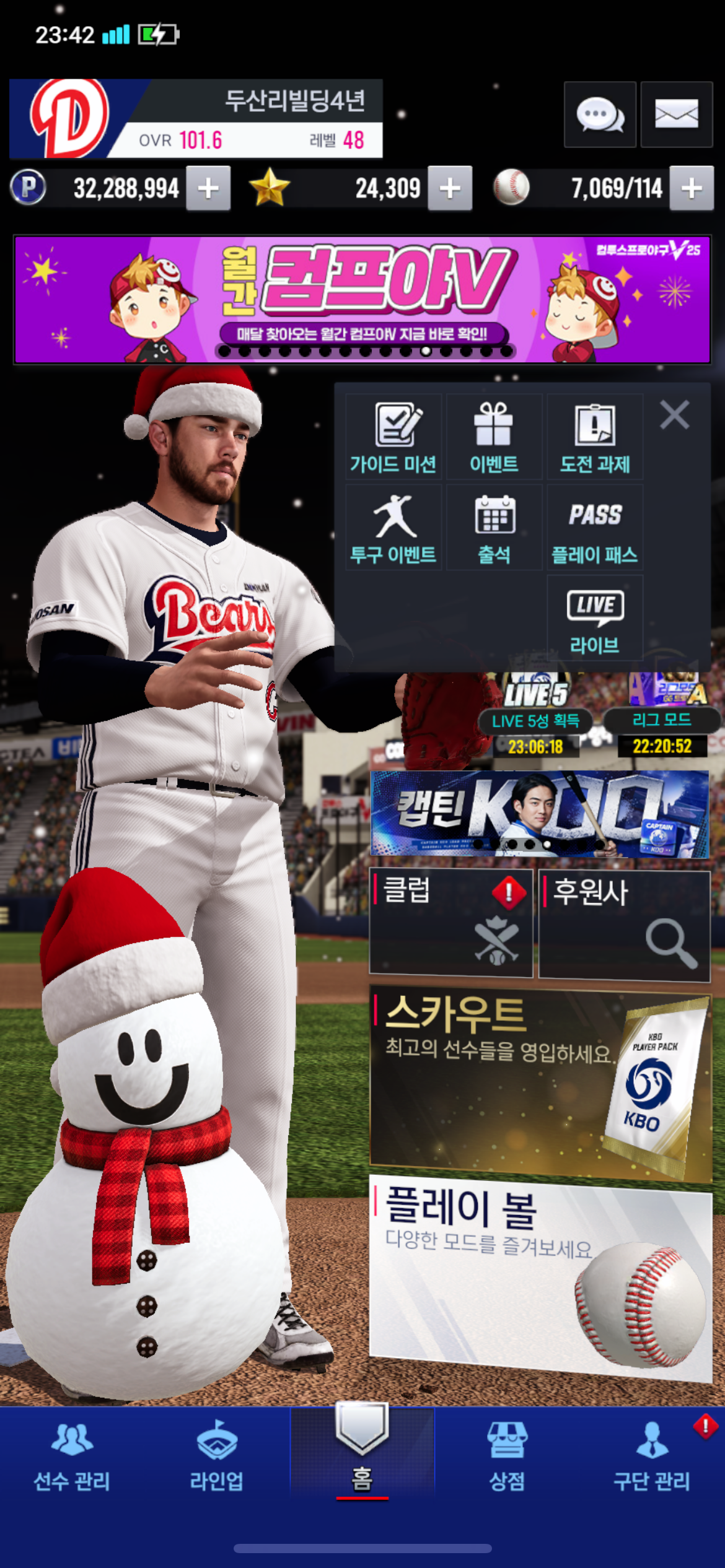Open 가이드 미션 from the popup menu

pos(393,437)
